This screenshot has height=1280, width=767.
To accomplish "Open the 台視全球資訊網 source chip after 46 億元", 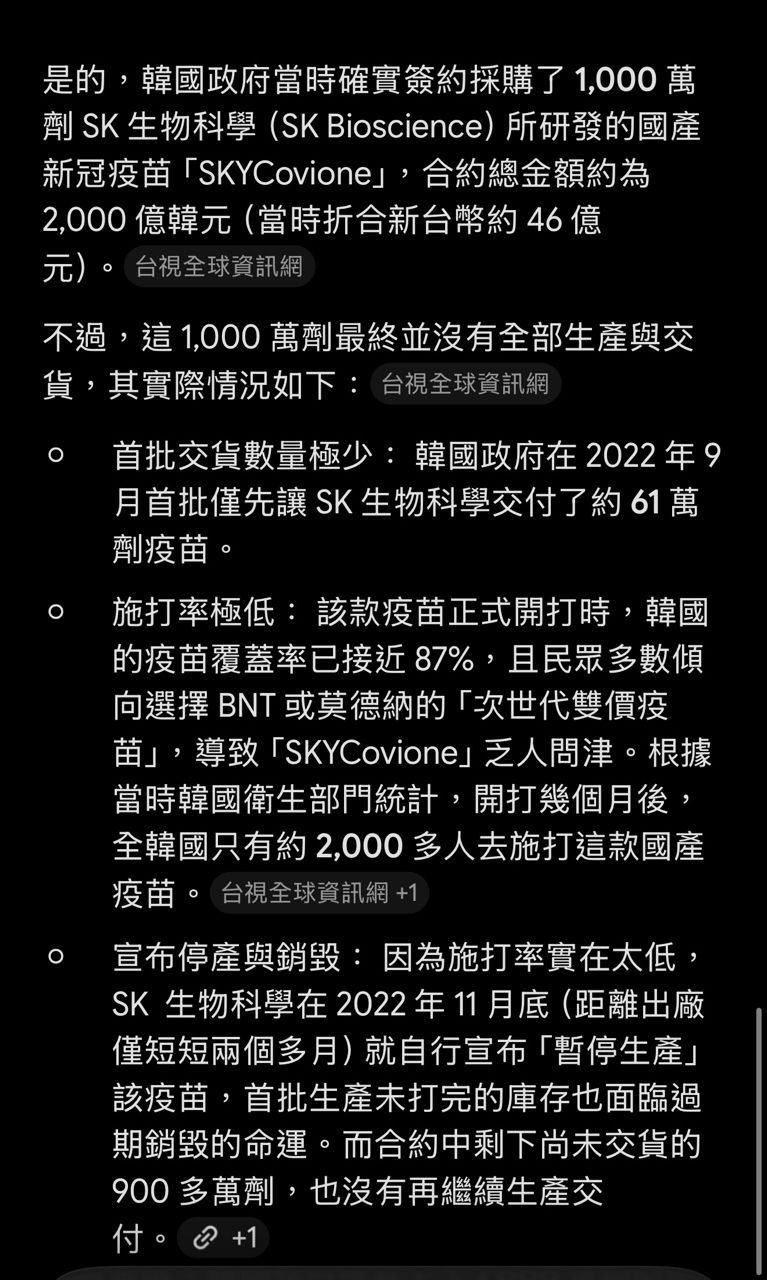I will coord(219,268).
